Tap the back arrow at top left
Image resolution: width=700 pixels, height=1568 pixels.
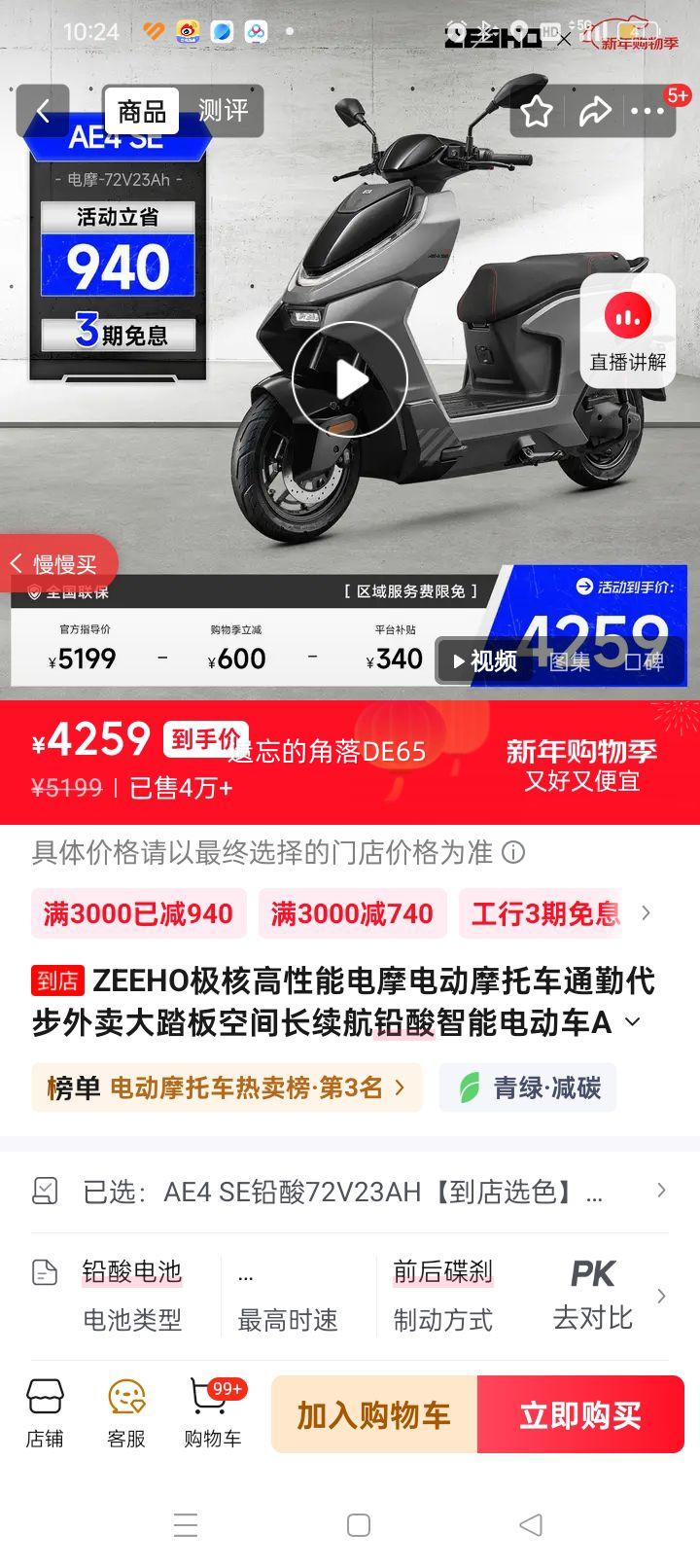44,112
